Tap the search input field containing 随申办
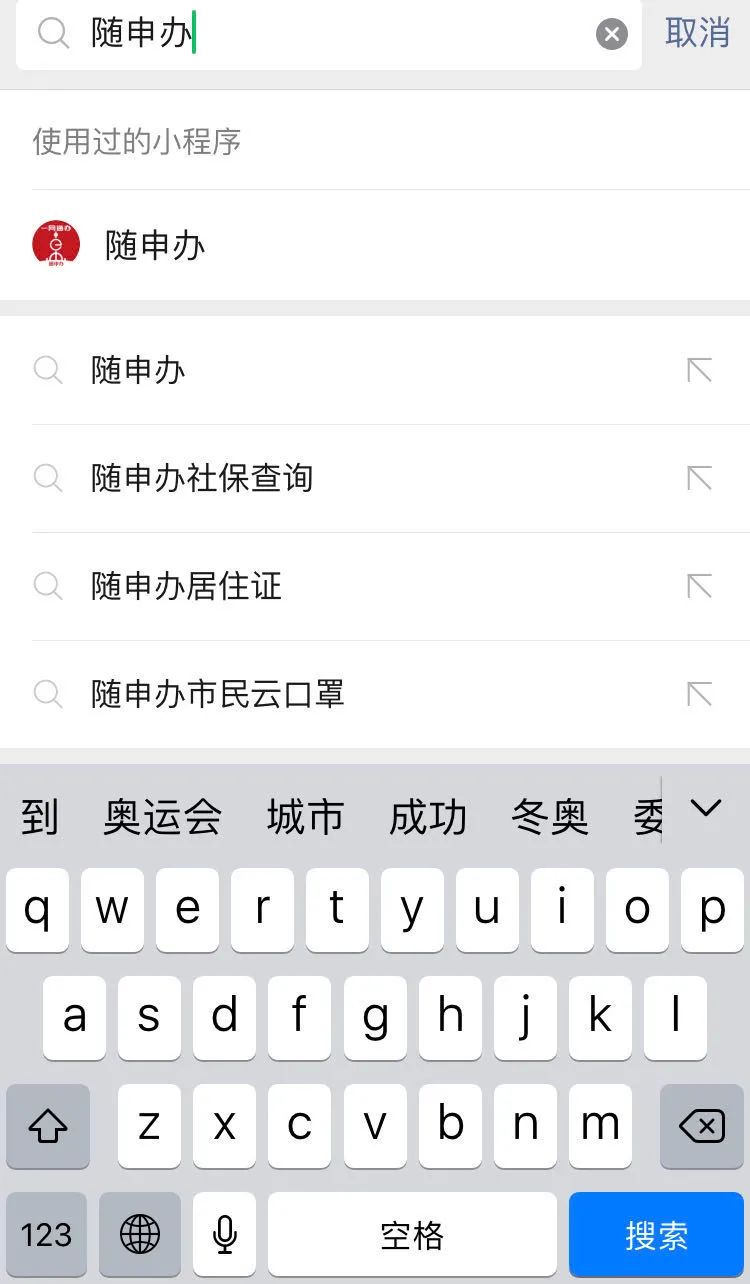This screenshot has height=1284, width=750. (300, 34)
